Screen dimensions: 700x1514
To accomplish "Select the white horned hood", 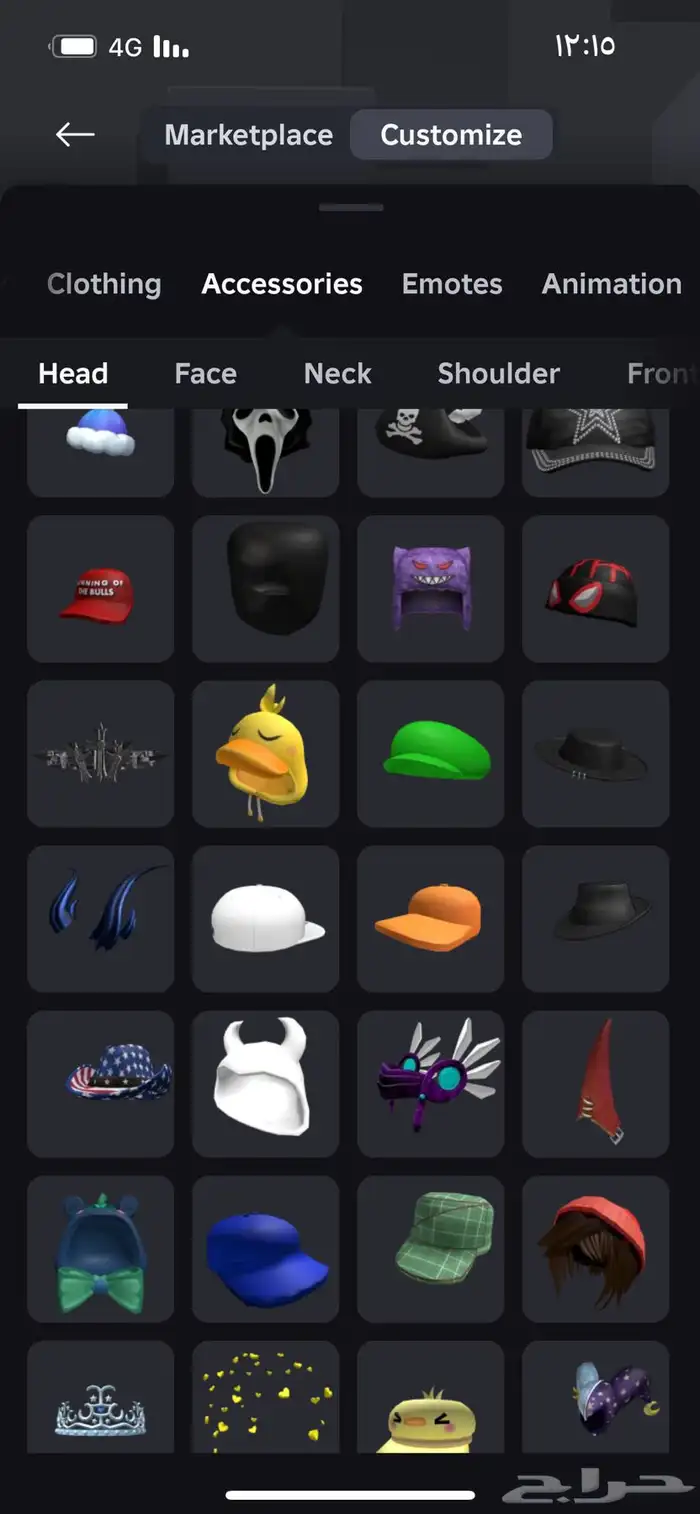I will click(x=265, y=1084).
